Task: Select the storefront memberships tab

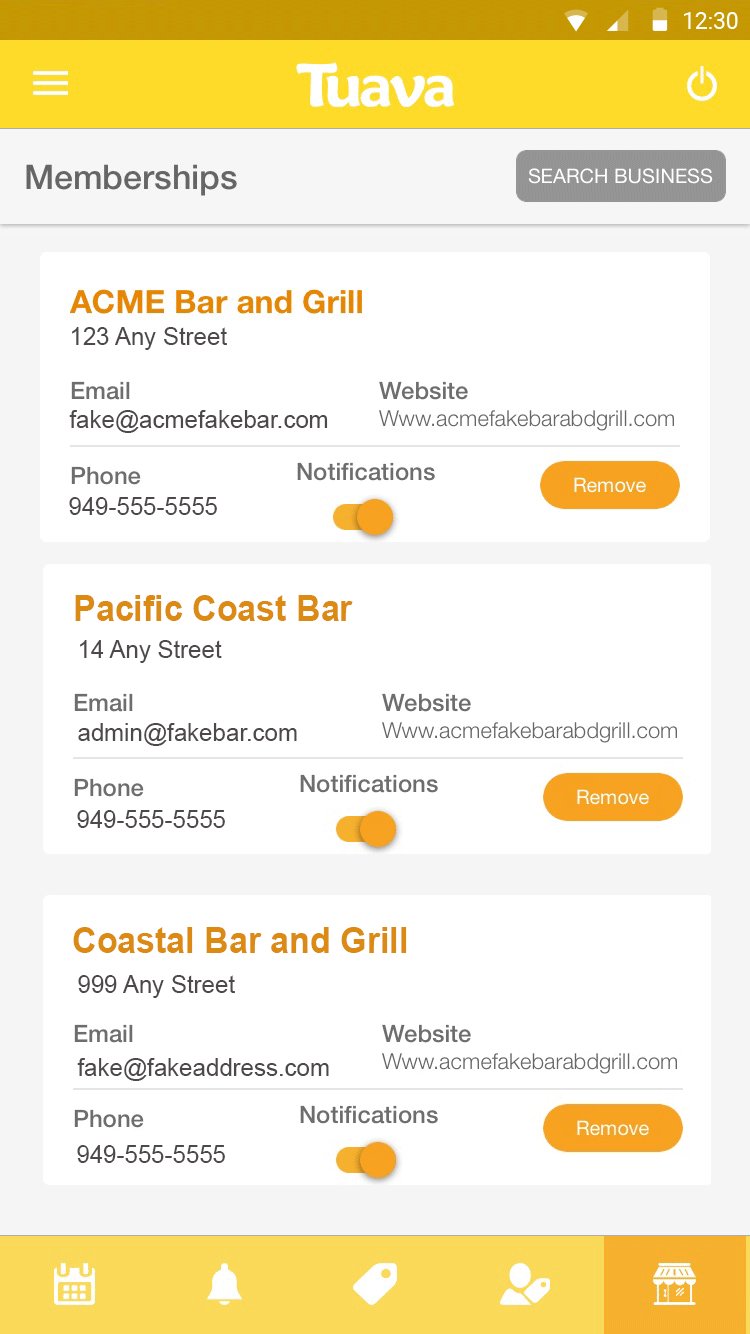Action: tap(675, 1284)
